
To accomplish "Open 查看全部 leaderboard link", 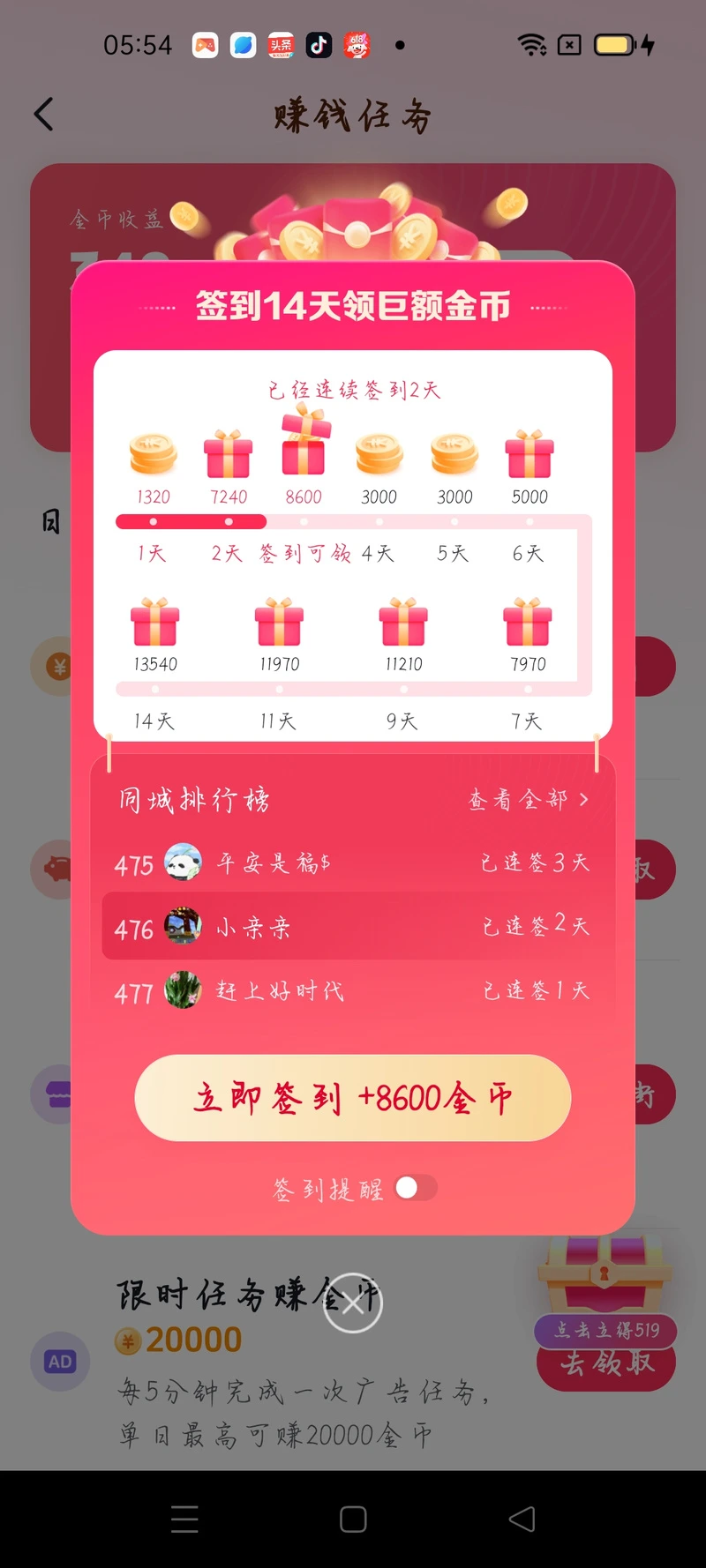I will point(527,800).
